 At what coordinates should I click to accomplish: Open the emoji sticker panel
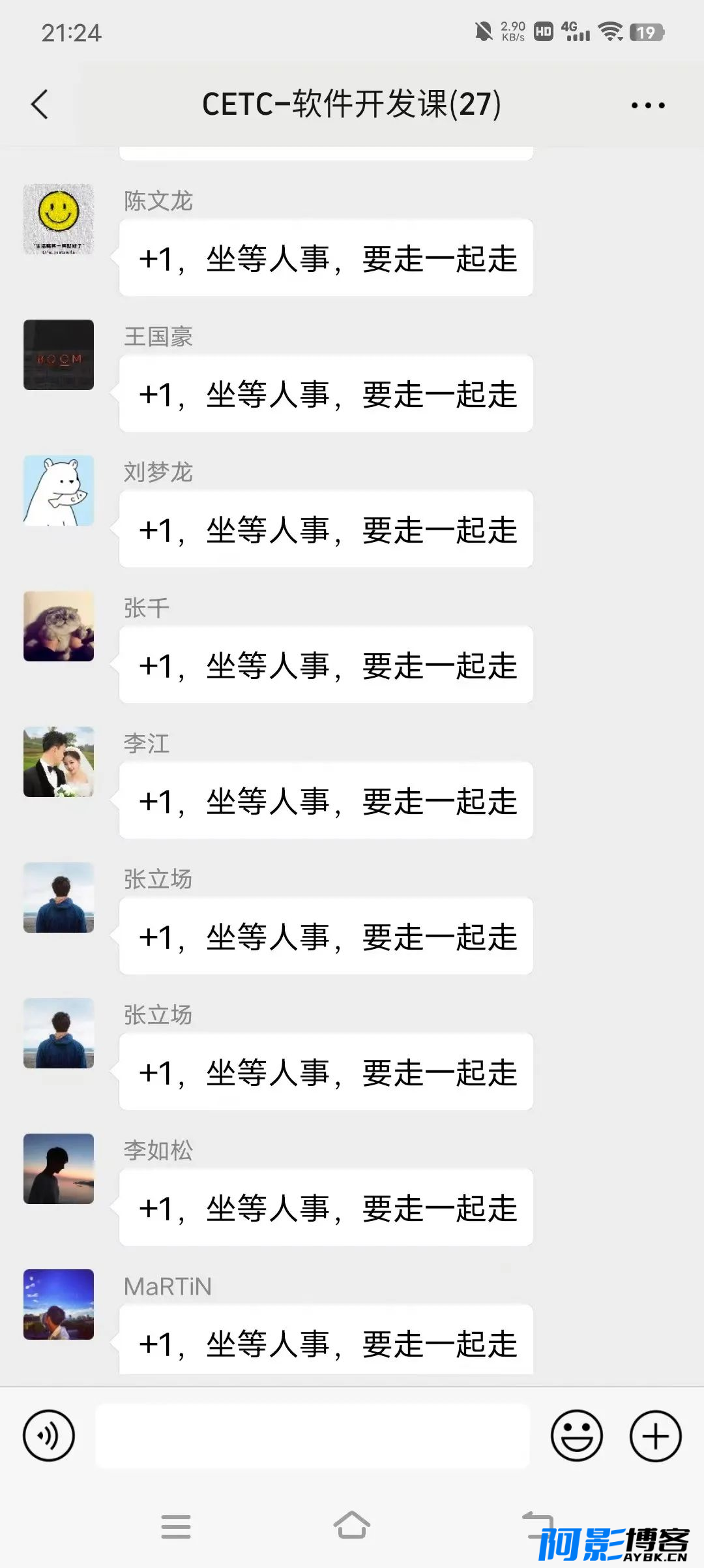click(577, 1436)
